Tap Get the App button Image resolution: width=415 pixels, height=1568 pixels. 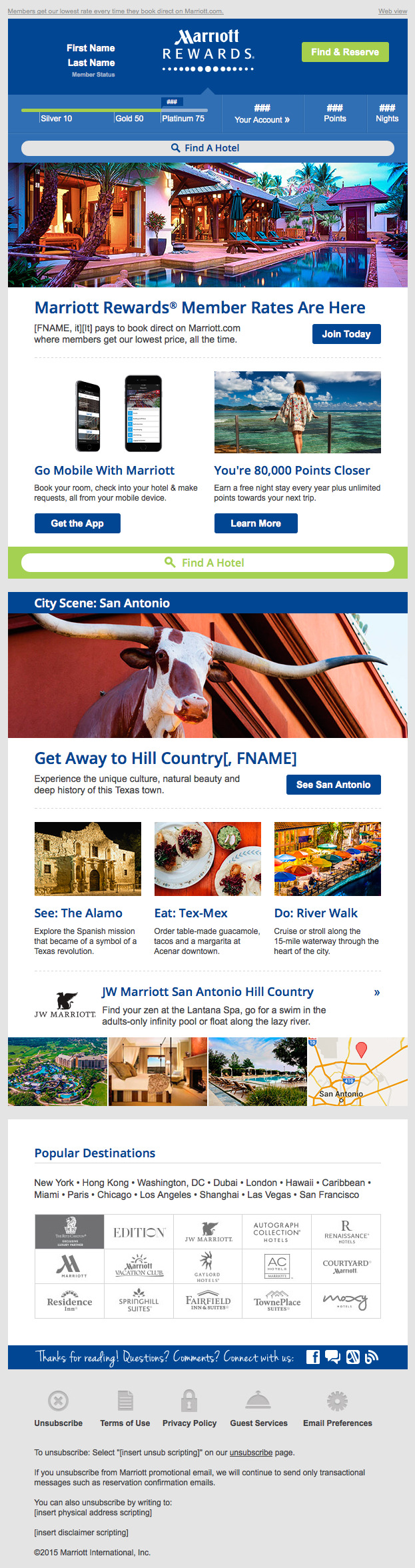[x=77, y=523]
